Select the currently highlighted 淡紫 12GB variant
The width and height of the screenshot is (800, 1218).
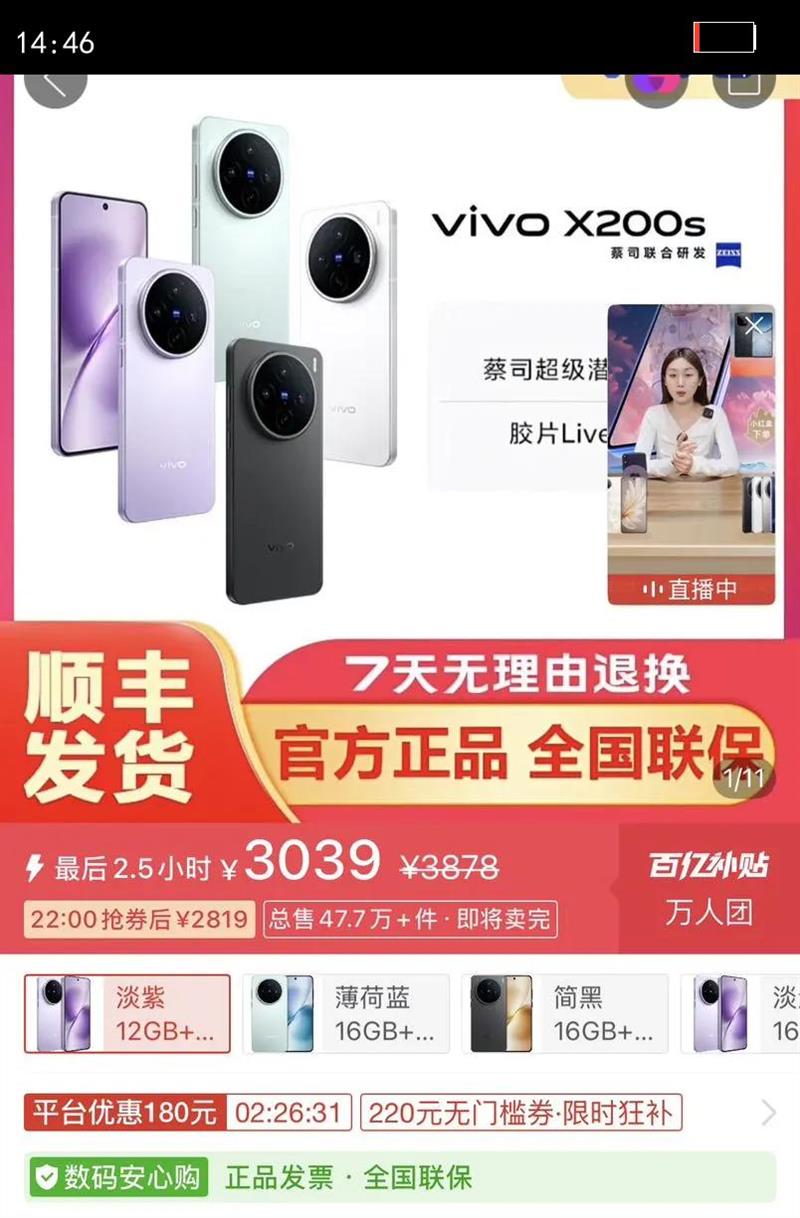point(128,1014)
